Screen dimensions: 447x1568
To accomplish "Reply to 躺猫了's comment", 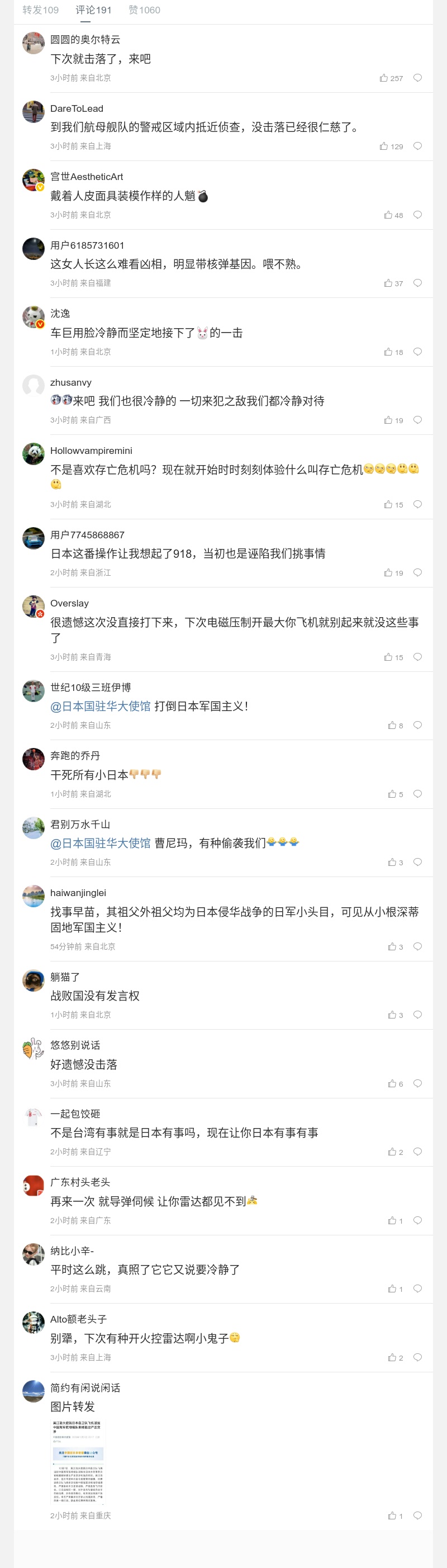I will click(x=417, y=1015).
